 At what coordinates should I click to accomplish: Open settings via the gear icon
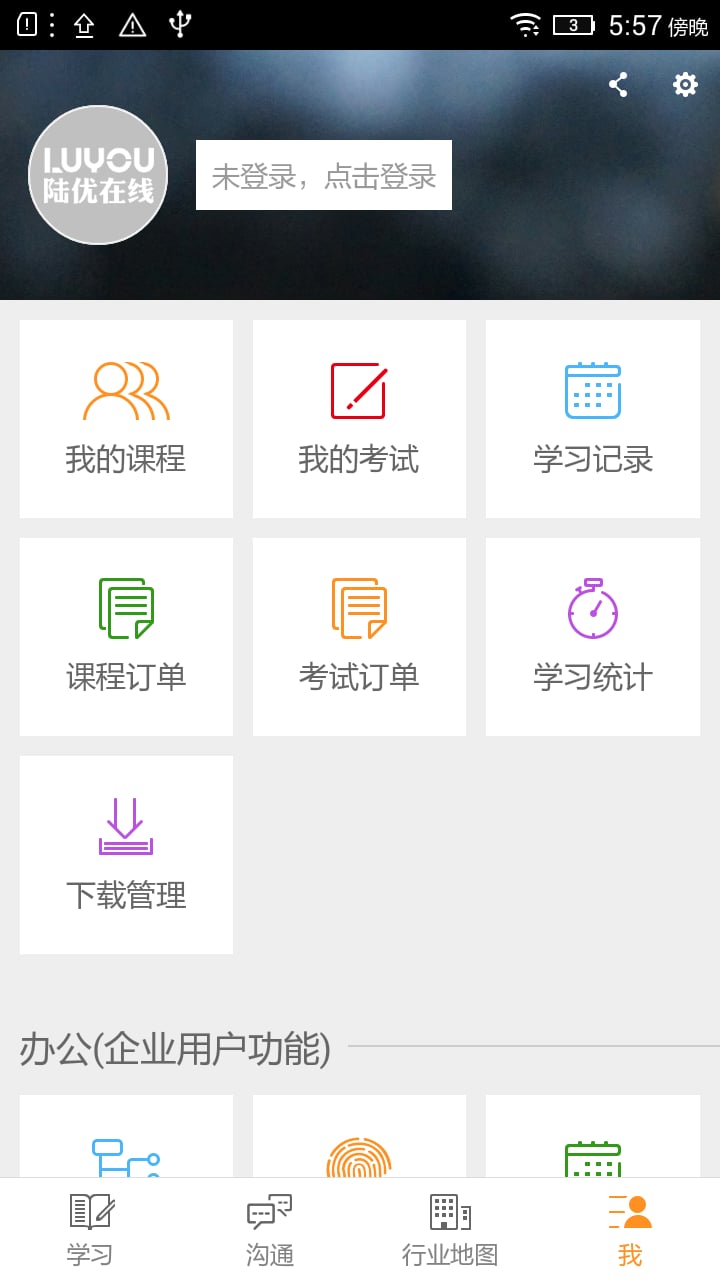click(685, 85)
